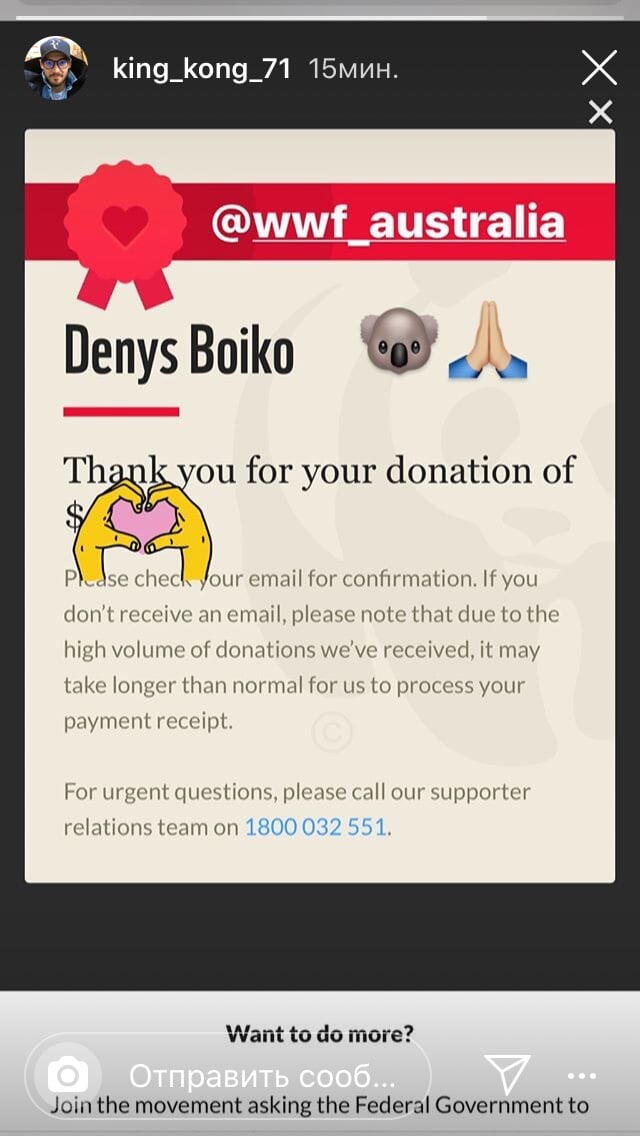Open the camera to reply
640x1136 pixels.
click(68, 1076)
